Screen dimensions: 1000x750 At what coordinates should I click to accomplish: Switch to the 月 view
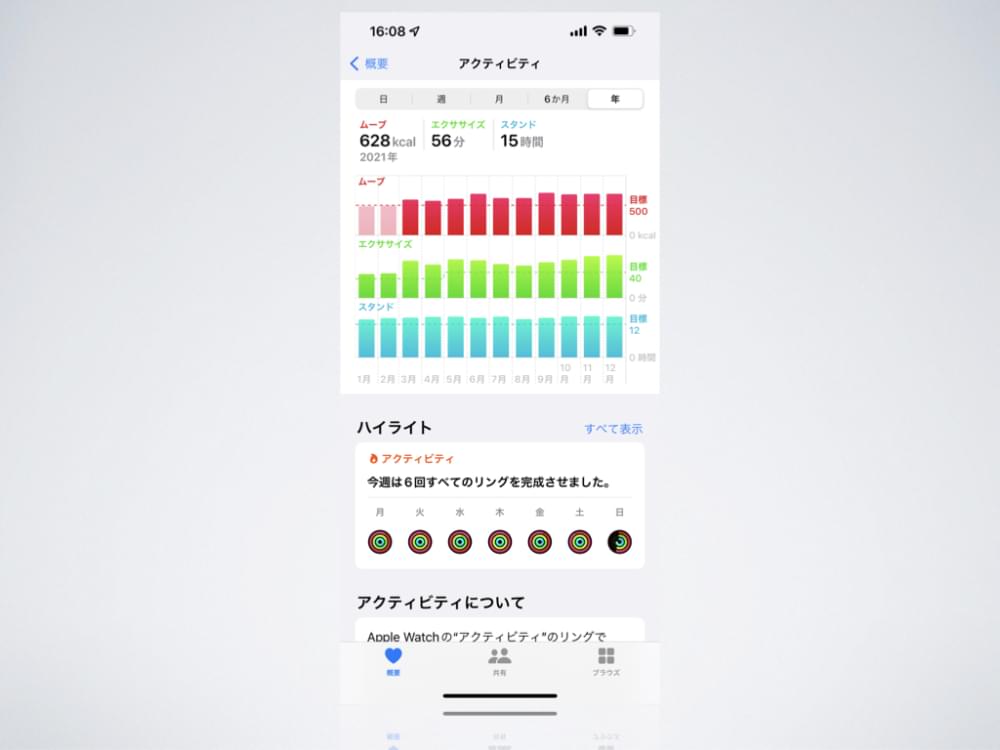(499, 99)
